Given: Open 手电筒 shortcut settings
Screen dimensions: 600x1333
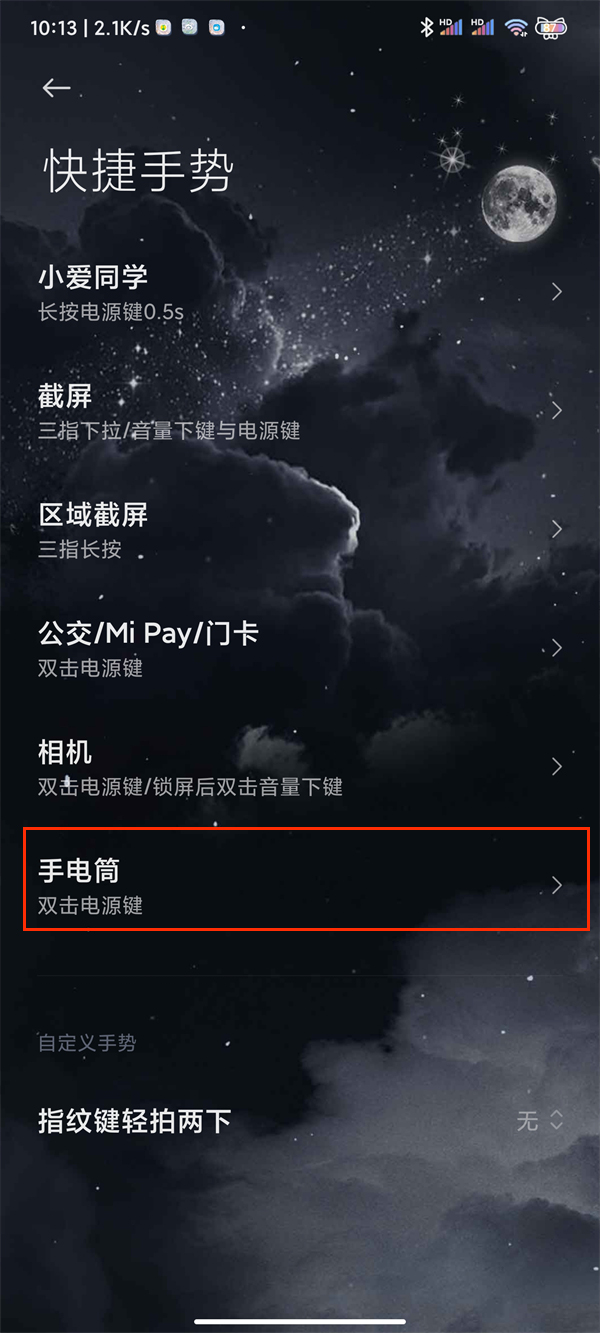Looking at the screenshot, I should (x=300, y=886).
